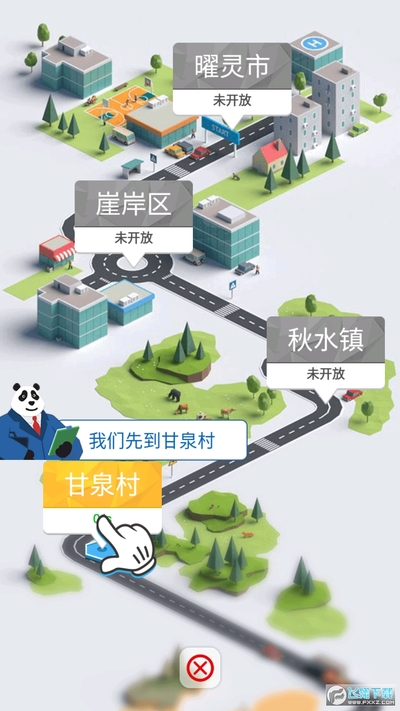Select the 甘泉村 level marker
The height and width of the screenshot is (711, 400).
tap(102, 497)
